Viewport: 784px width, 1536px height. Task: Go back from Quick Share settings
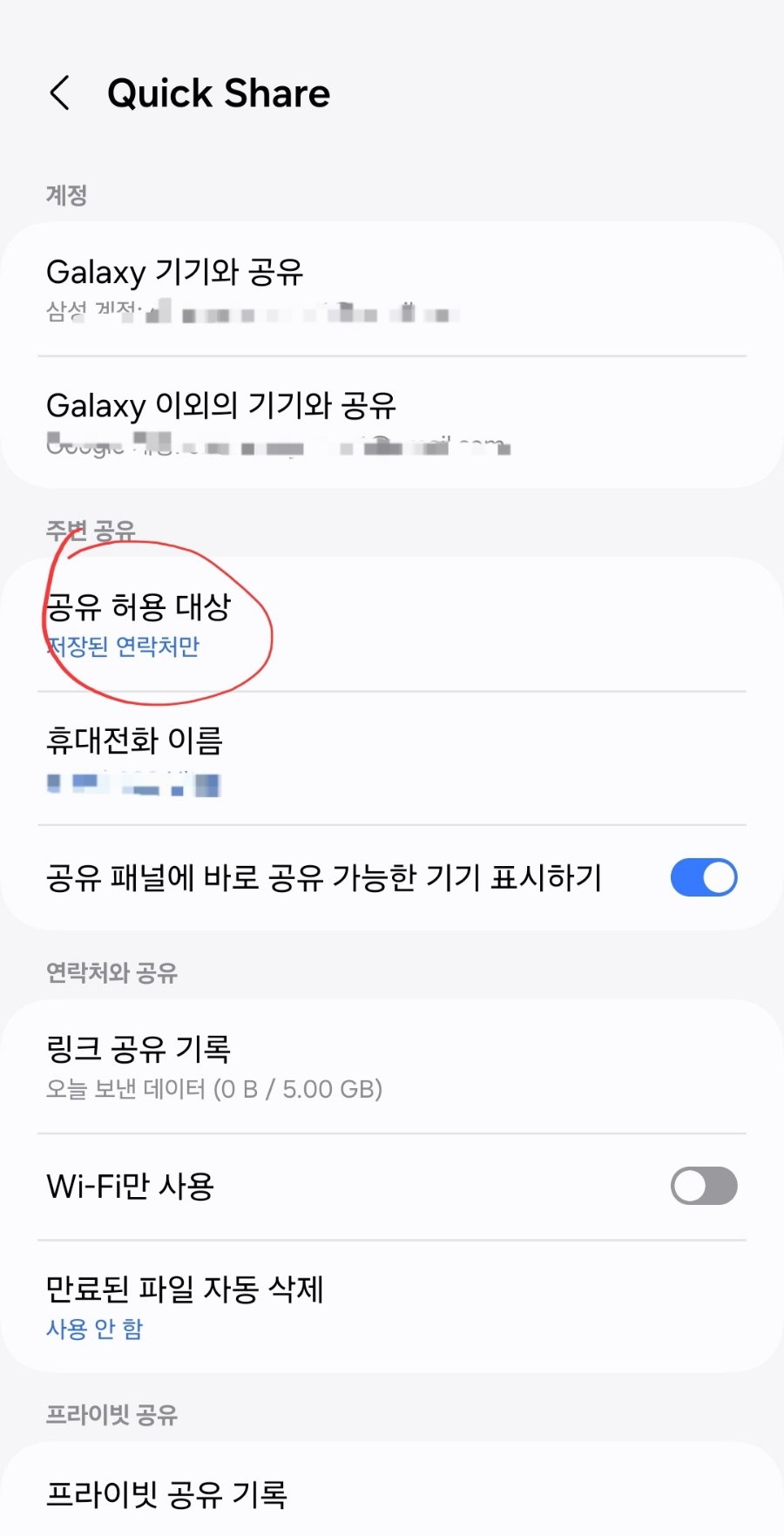click(x=59, y=93)
